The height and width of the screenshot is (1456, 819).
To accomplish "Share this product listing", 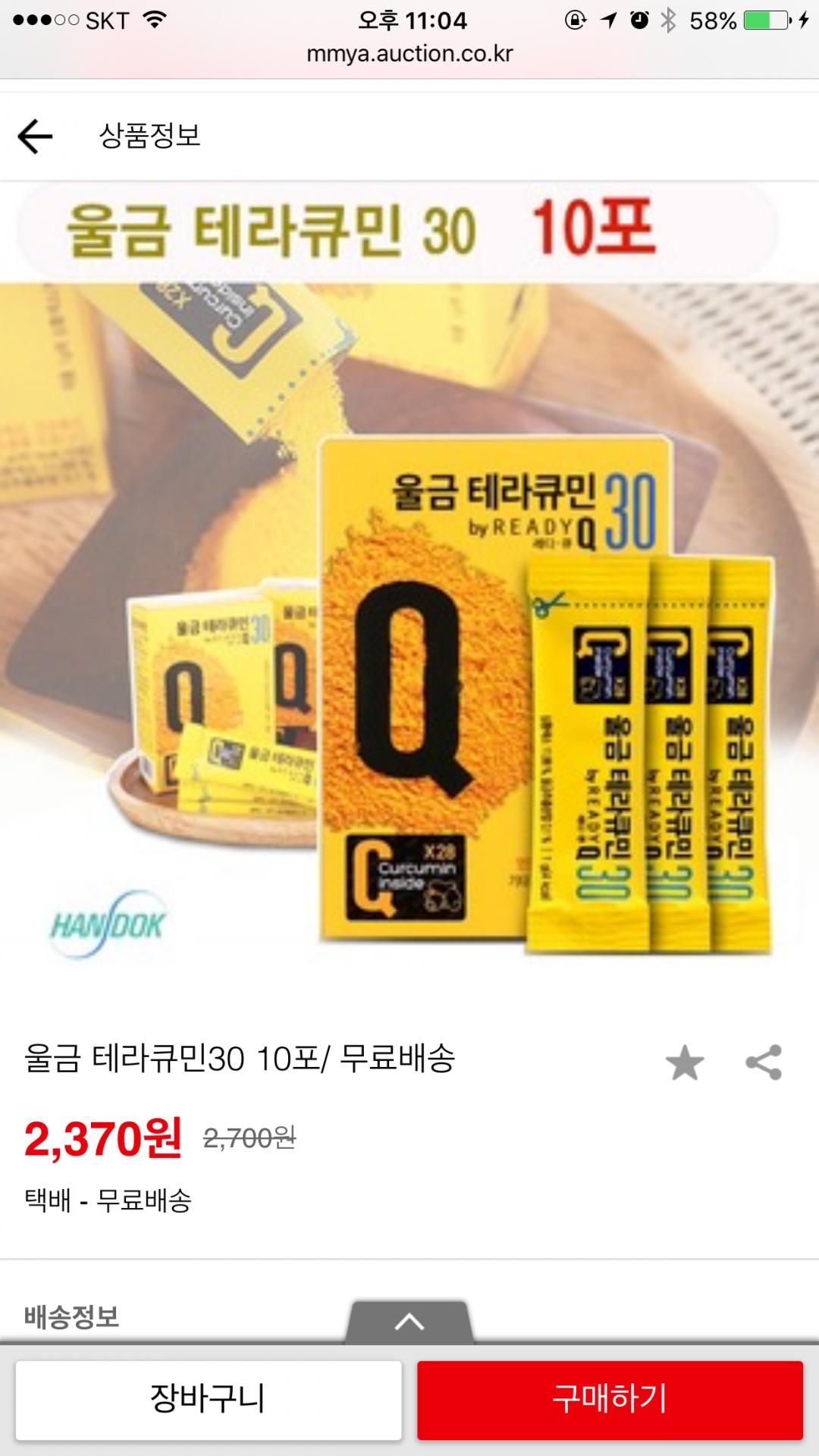I will tap(764, 1062).
